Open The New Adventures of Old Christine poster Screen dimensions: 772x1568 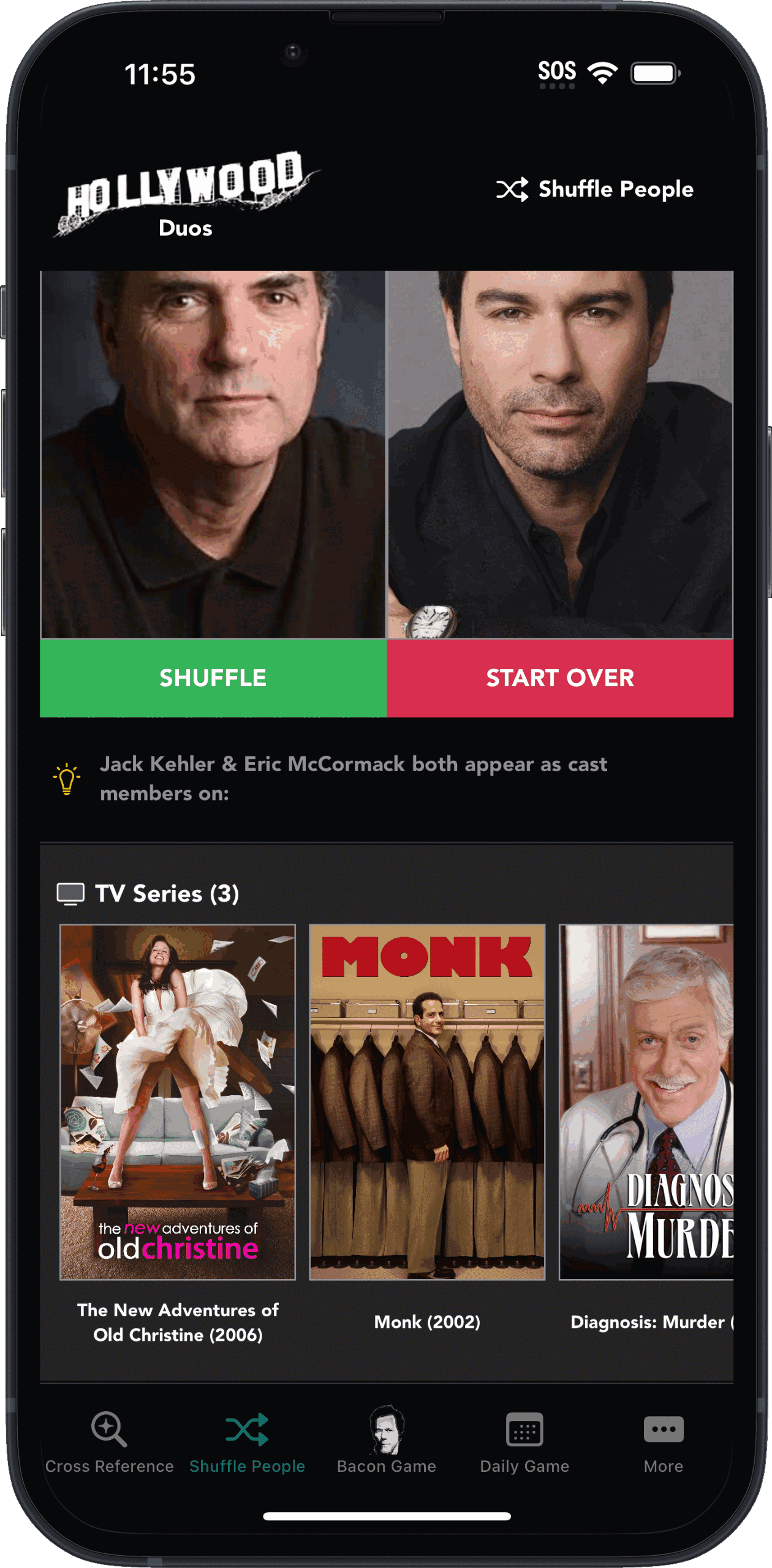point(178,1101)
